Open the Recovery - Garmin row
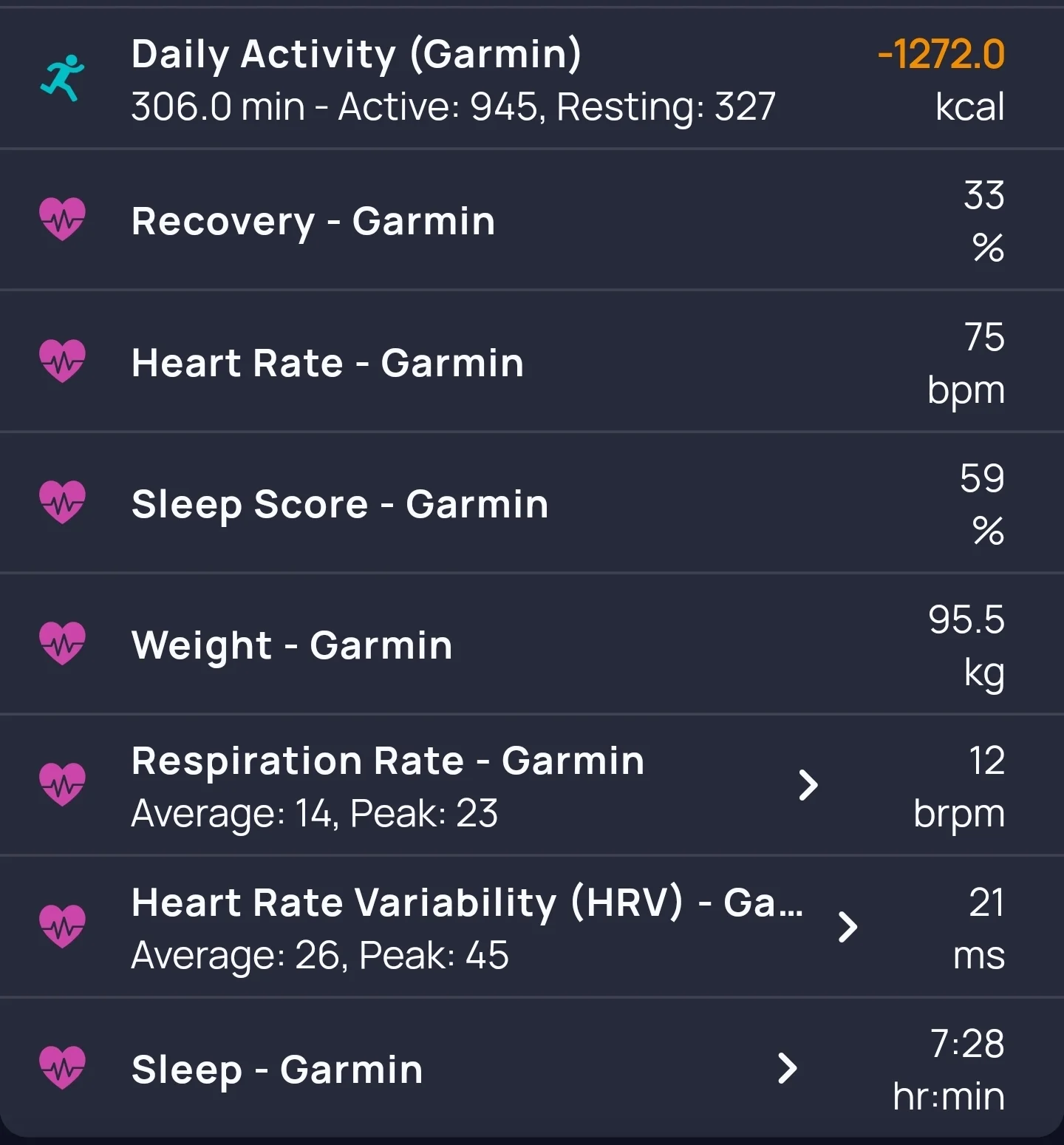The width and height of the screenshot is (1064, 1145). [532, 220]
